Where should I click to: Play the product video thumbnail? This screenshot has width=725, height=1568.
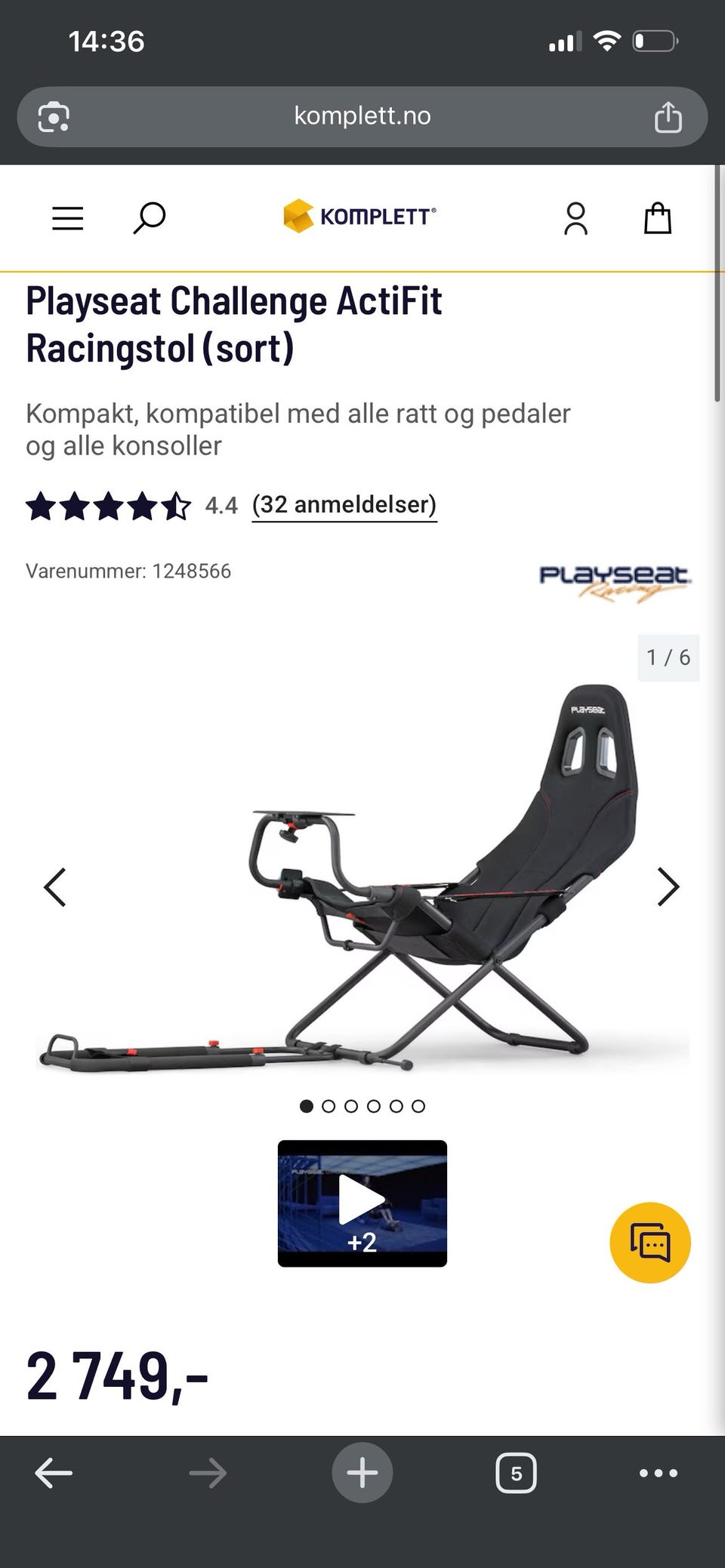pos(362,1203)
